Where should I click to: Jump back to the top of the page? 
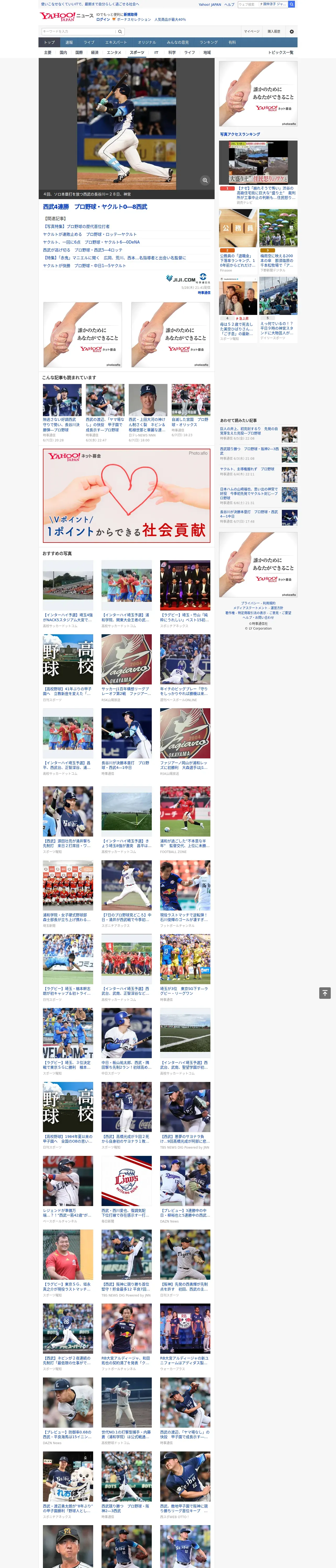325,993
